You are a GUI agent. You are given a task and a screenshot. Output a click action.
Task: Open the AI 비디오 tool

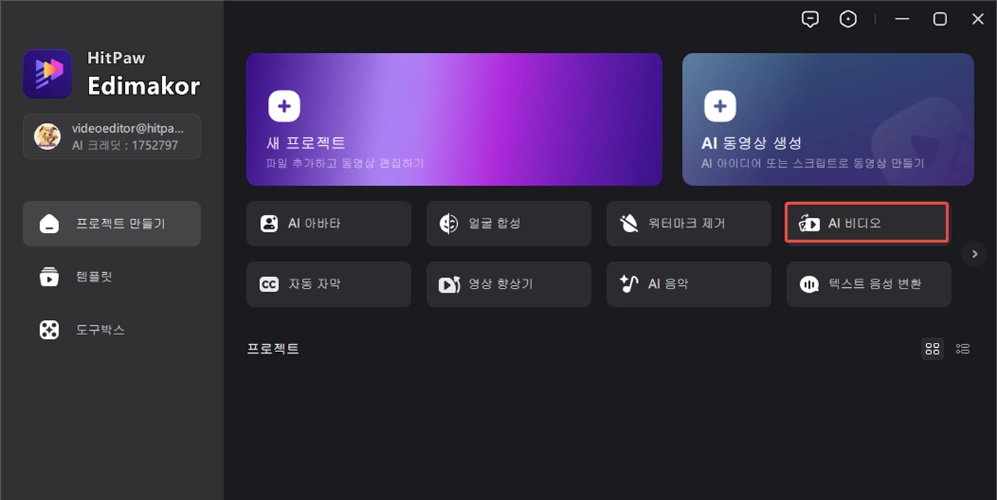click(866, 224)
